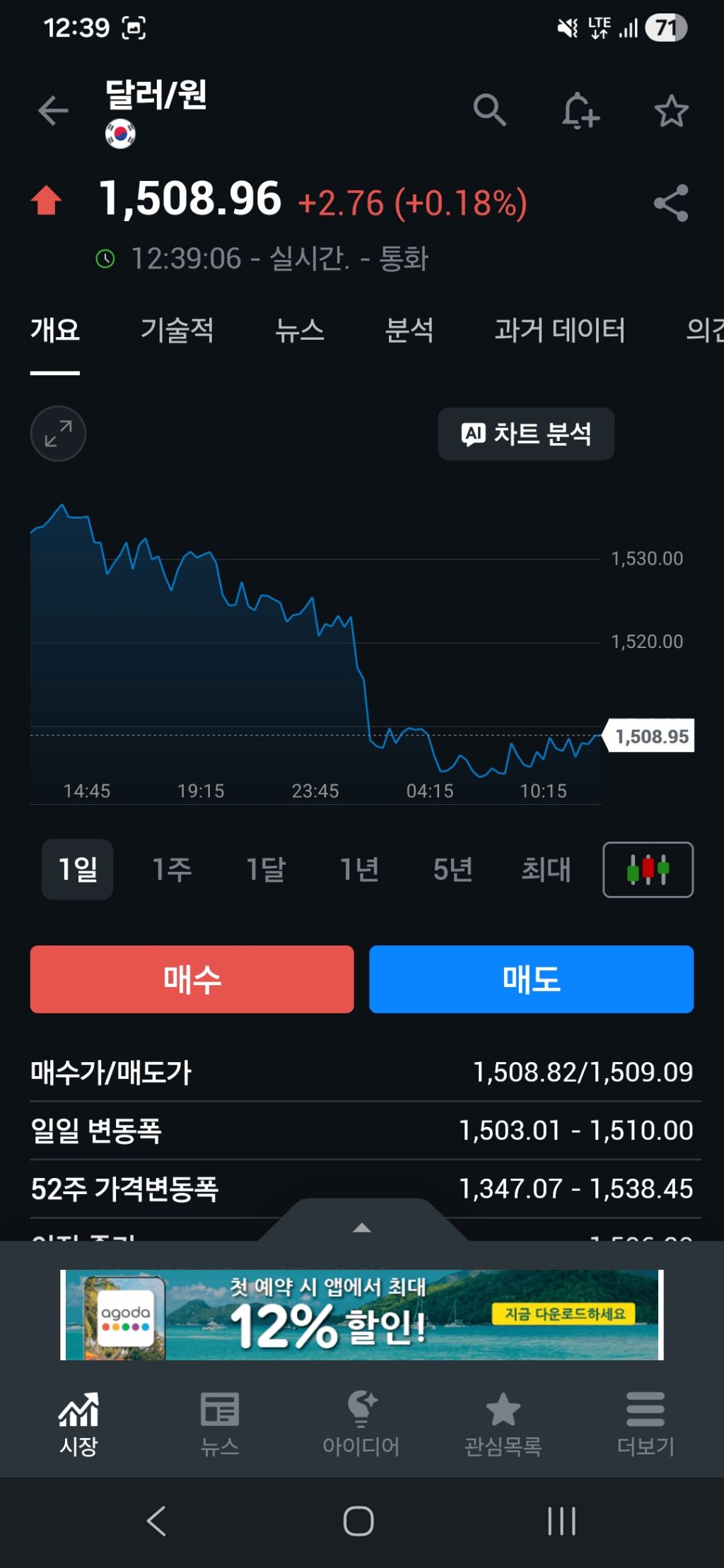Set chart range to 1달

(x=266, y=869)
